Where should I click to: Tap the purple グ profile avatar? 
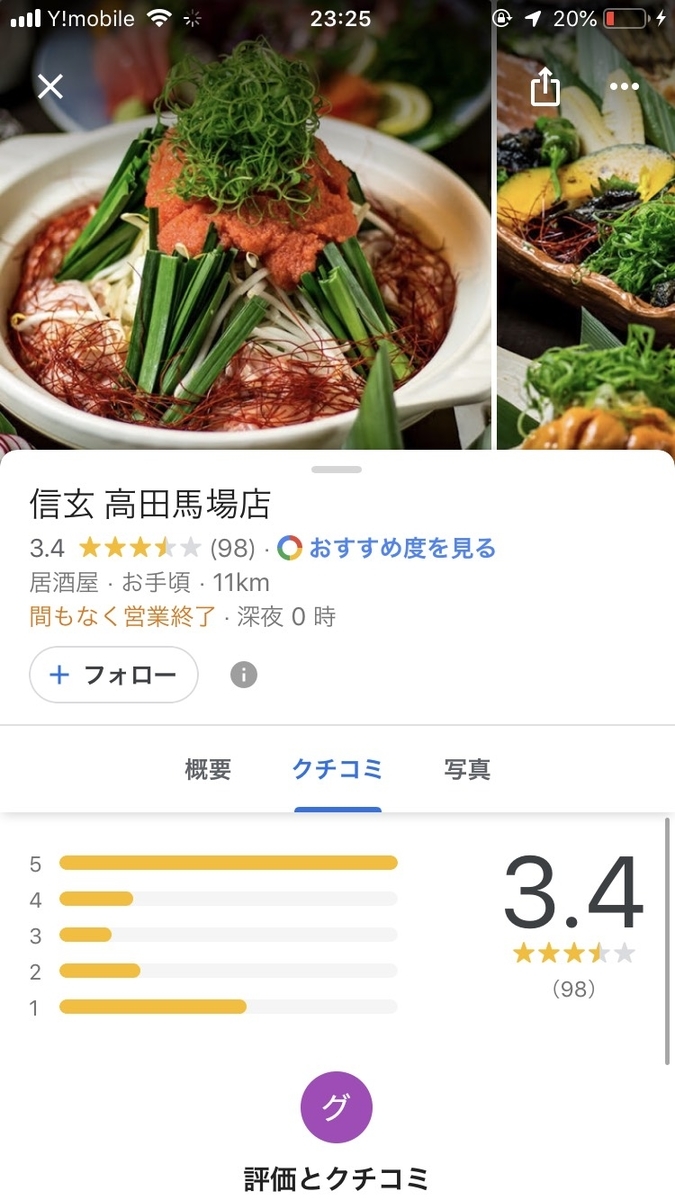[337, 1107]
